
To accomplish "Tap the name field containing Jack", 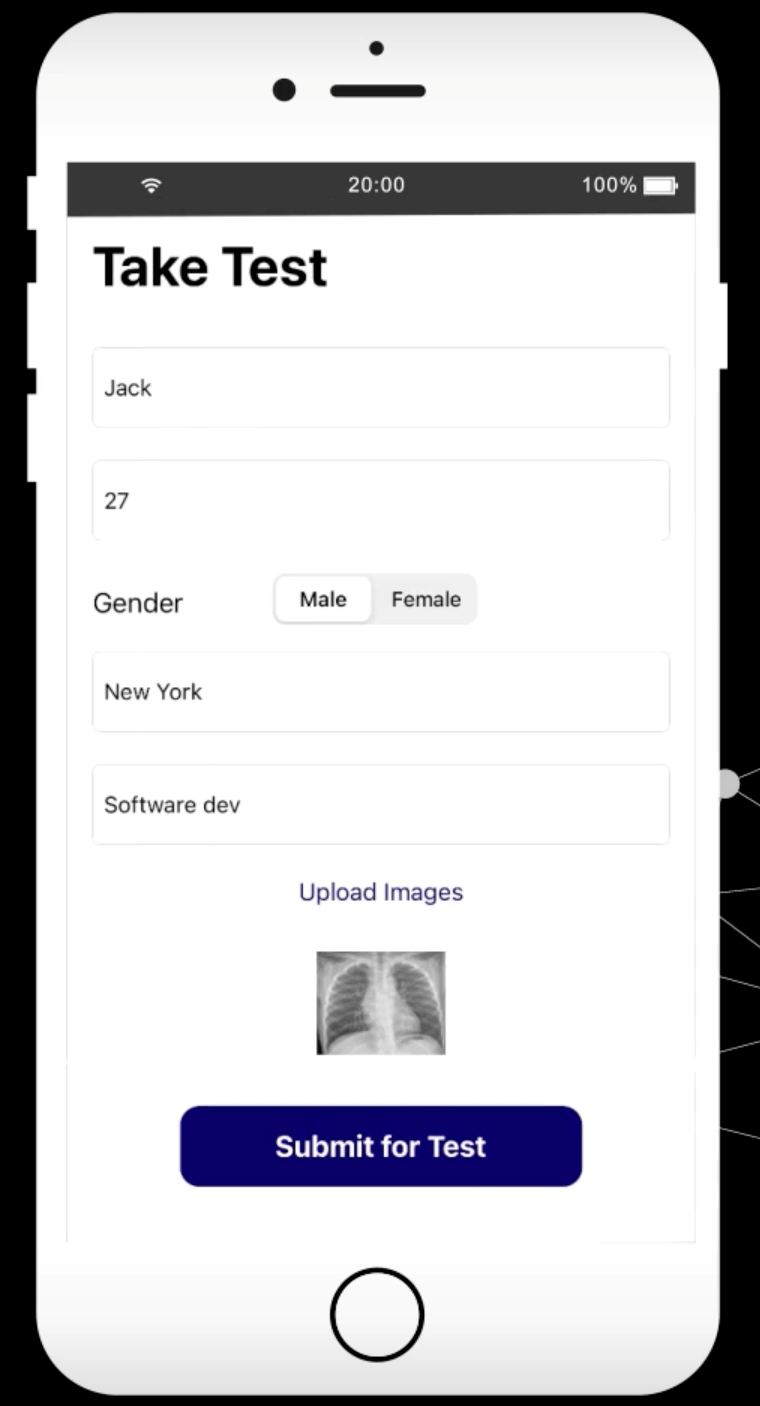I will (380, 388).
